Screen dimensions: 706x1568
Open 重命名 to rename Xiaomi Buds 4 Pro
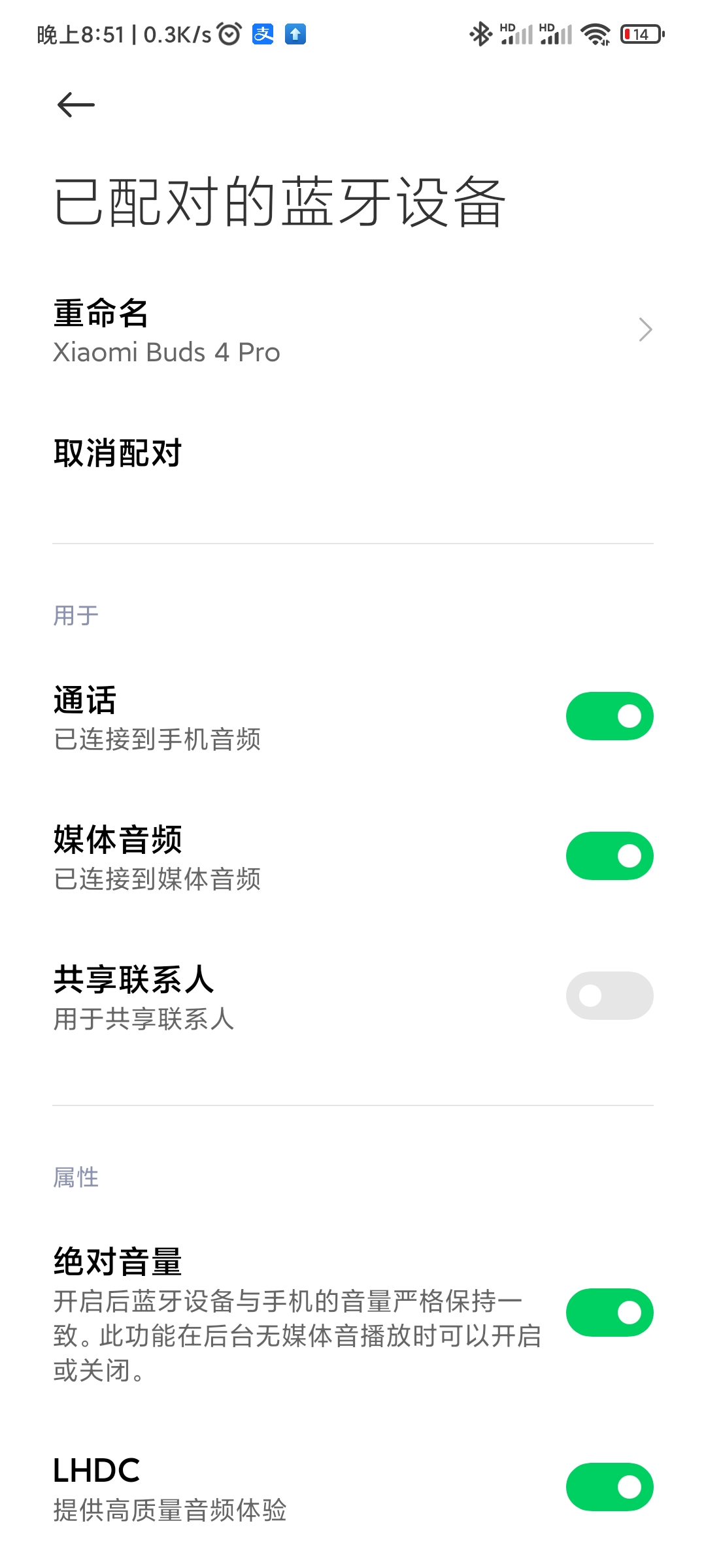[x=353, y=331]
